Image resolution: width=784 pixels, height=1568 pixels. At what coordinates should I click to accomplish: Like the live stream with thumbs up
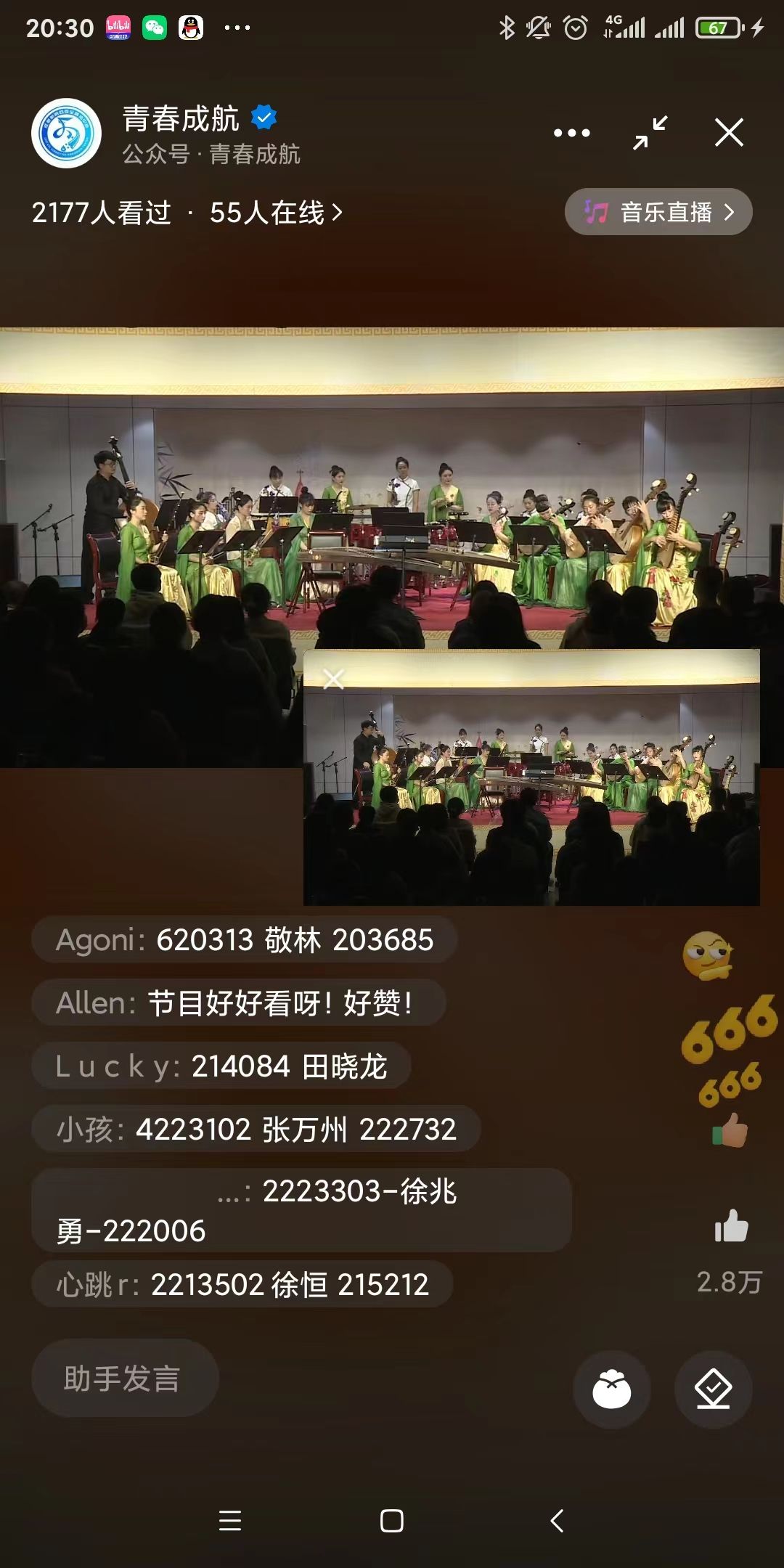(x=730, y=1226)
